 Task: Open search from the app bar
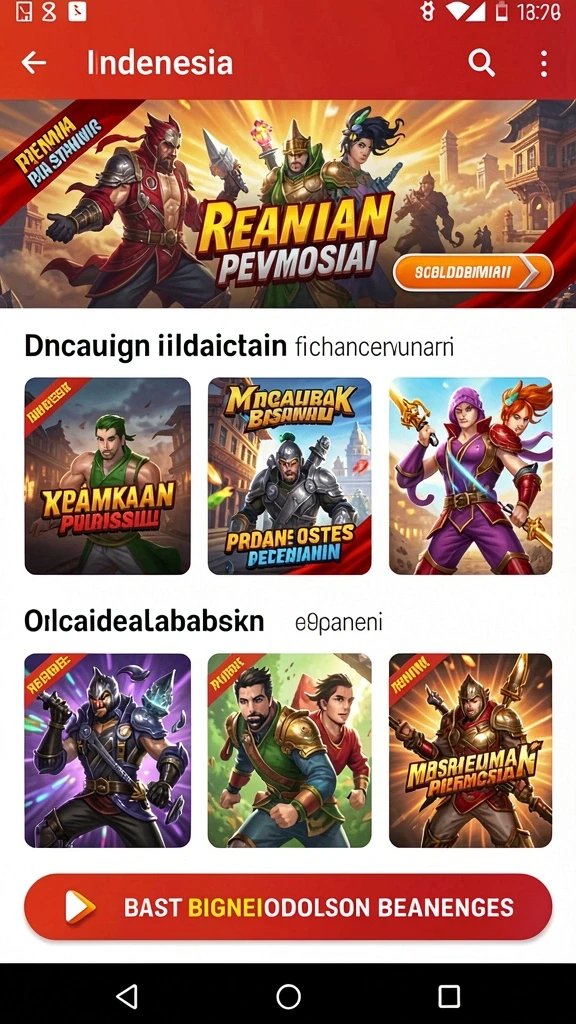click(x=481, y=63)
